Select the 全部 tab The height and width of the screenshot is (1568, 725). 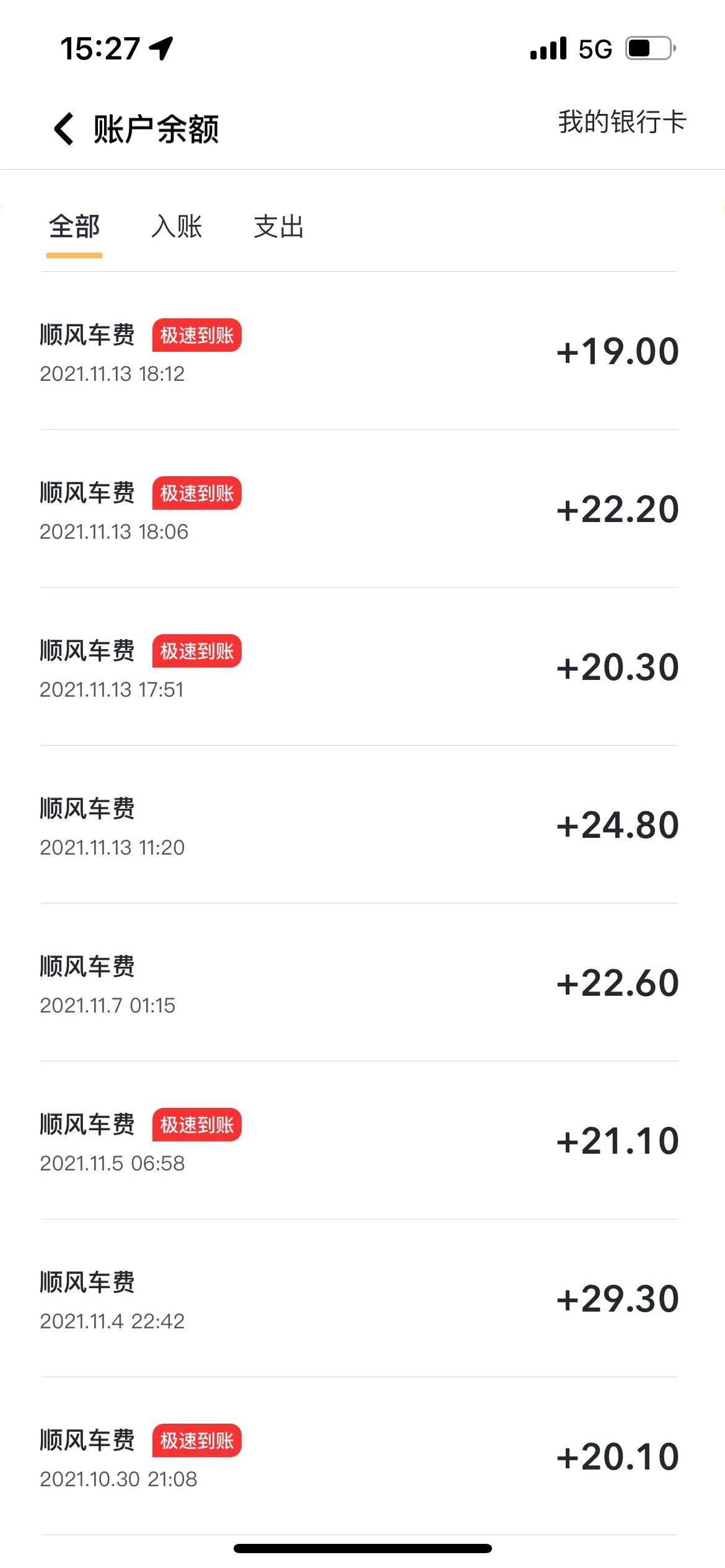tap(74, 227)
